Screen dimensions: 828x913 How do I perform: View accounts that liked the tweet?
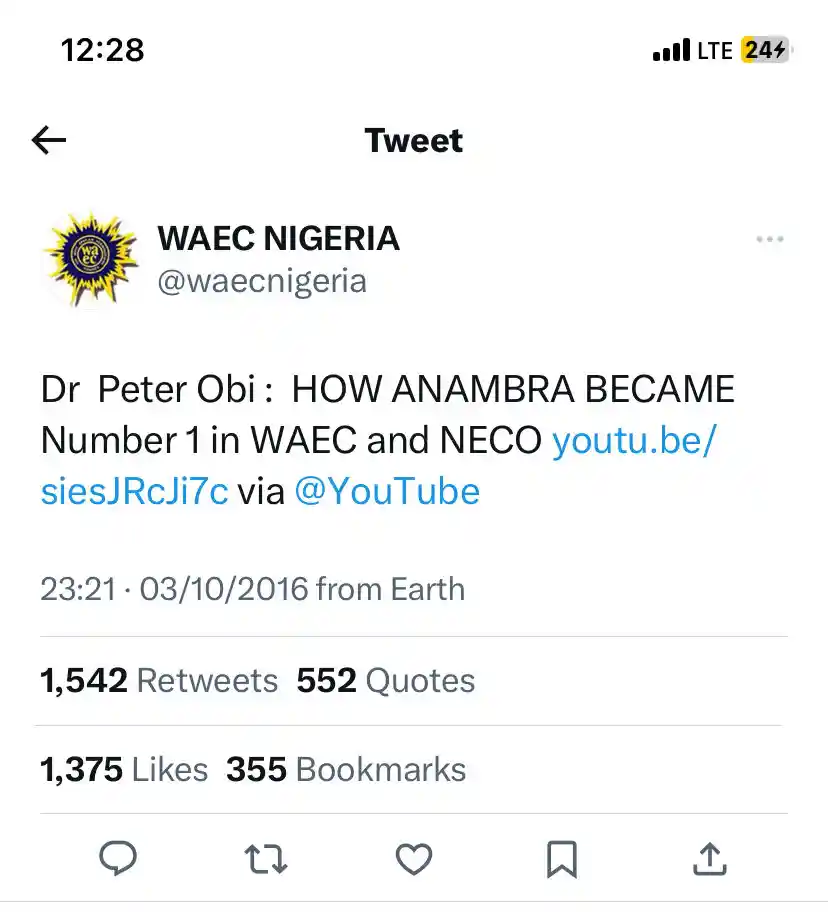click(x=122, y=770)
